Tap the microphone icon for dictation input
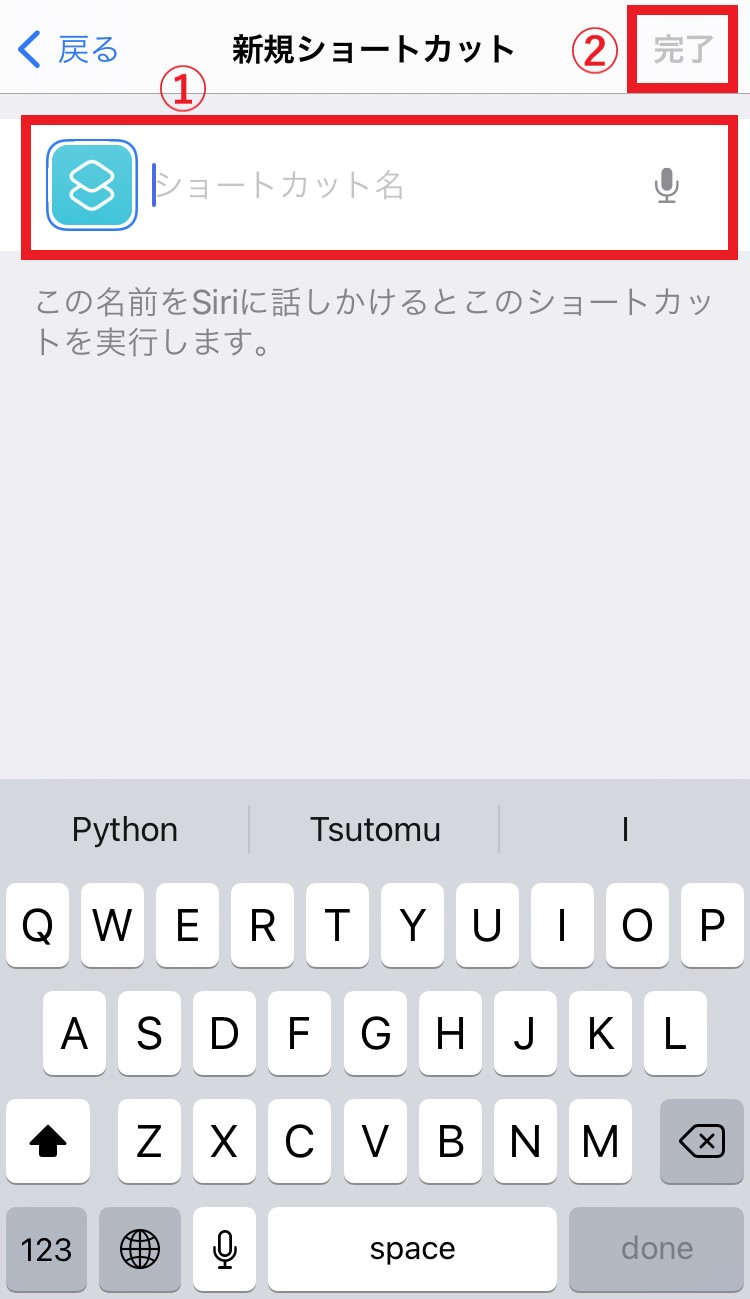 (668, 186)
